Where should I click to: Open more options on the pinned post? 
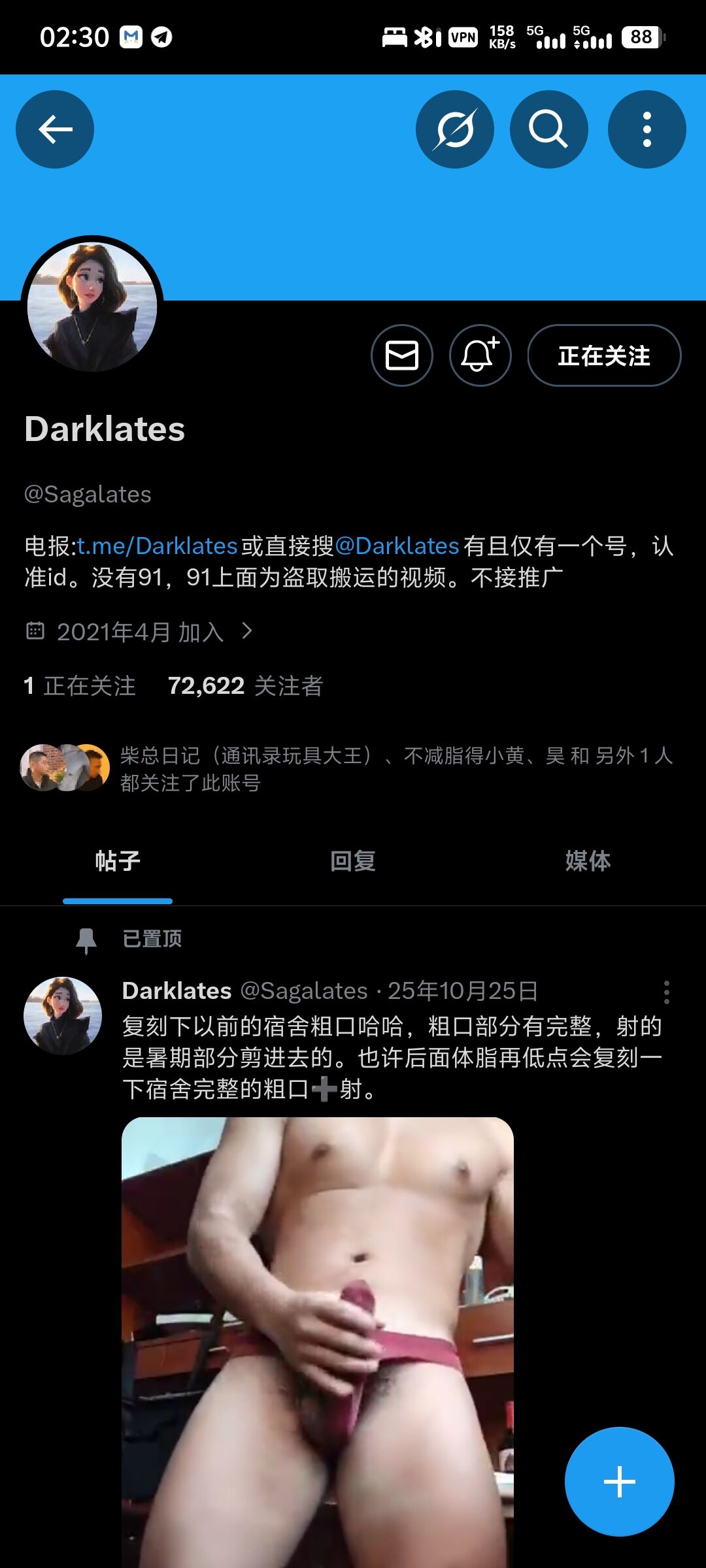[666, 992]
